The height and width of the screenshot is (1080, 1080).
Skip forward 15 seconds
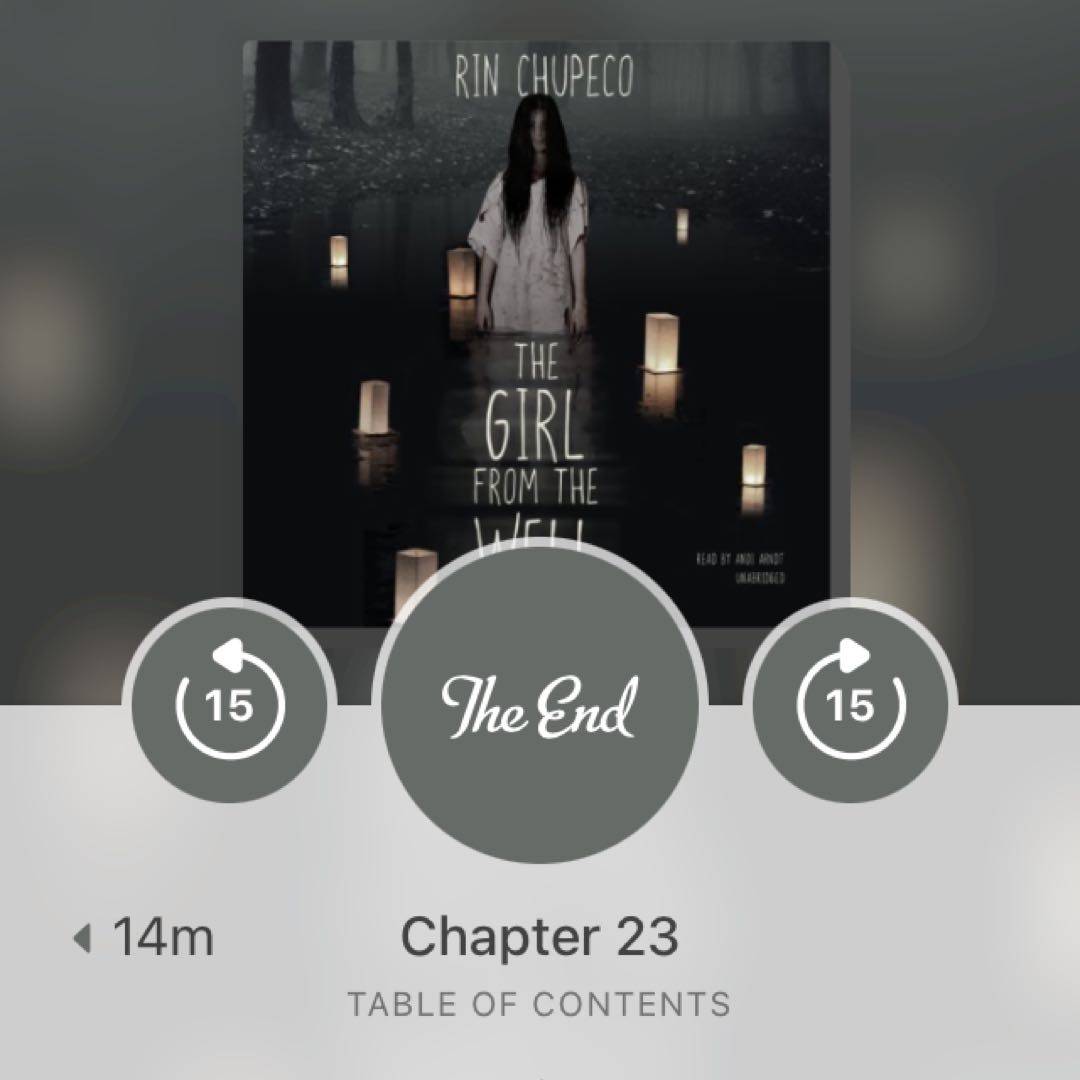(851, 702)
